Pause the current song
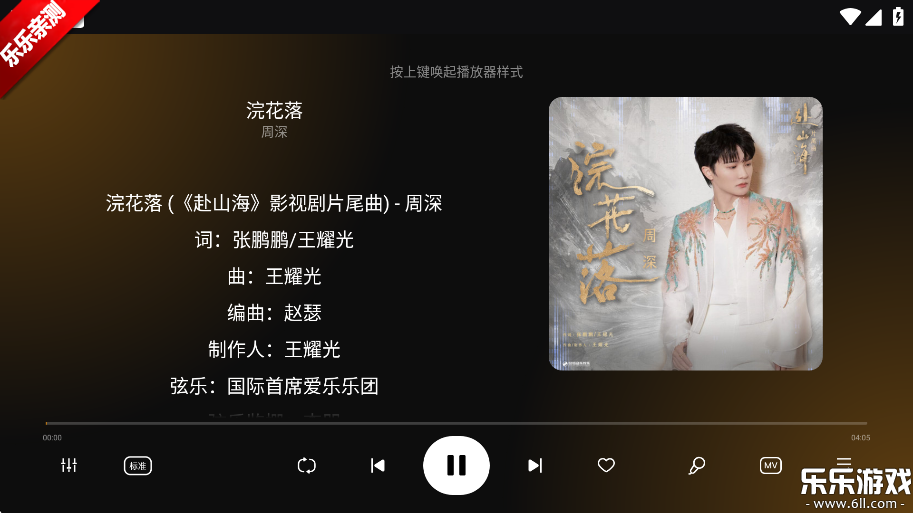This screenshot has height=513, width=913. coord(456,465)
